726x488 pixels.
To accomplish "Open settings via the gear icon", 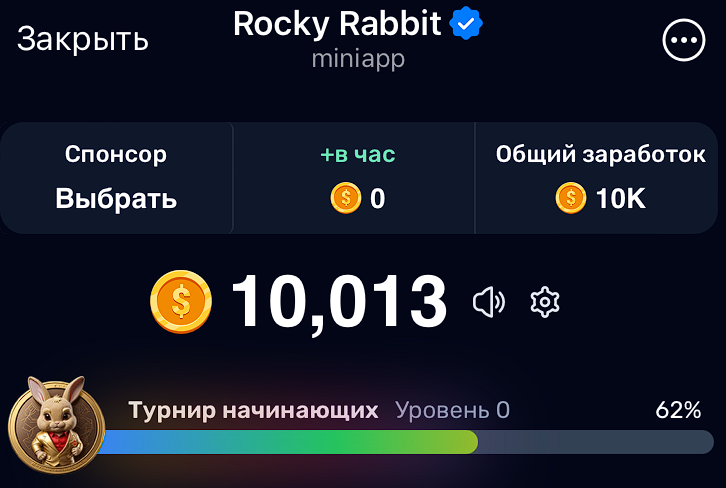I will 545,301.
